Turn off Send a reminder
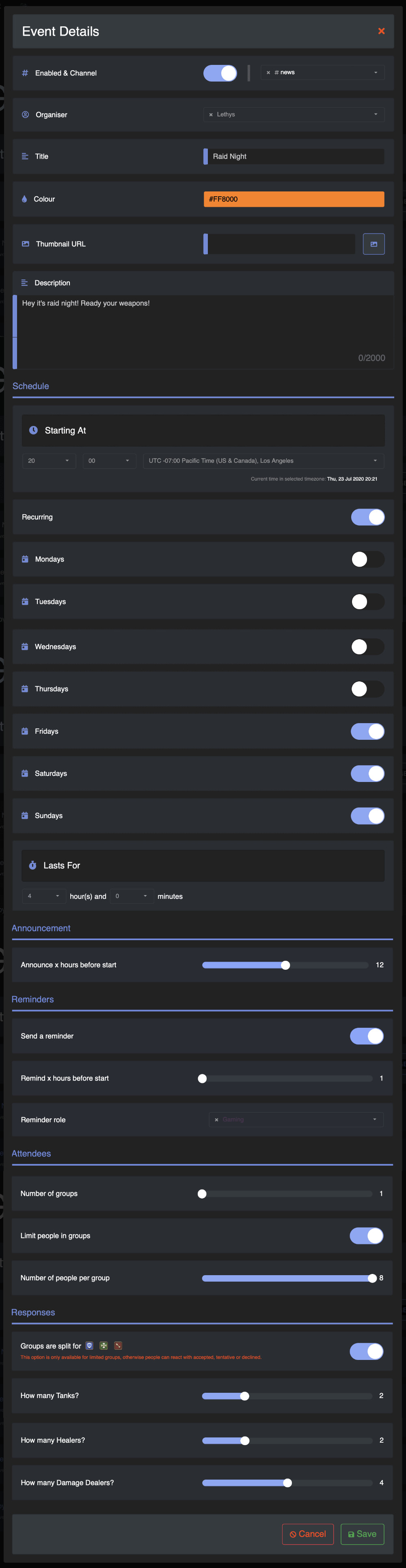406x1568 pixels. (x=366, y=1036)
